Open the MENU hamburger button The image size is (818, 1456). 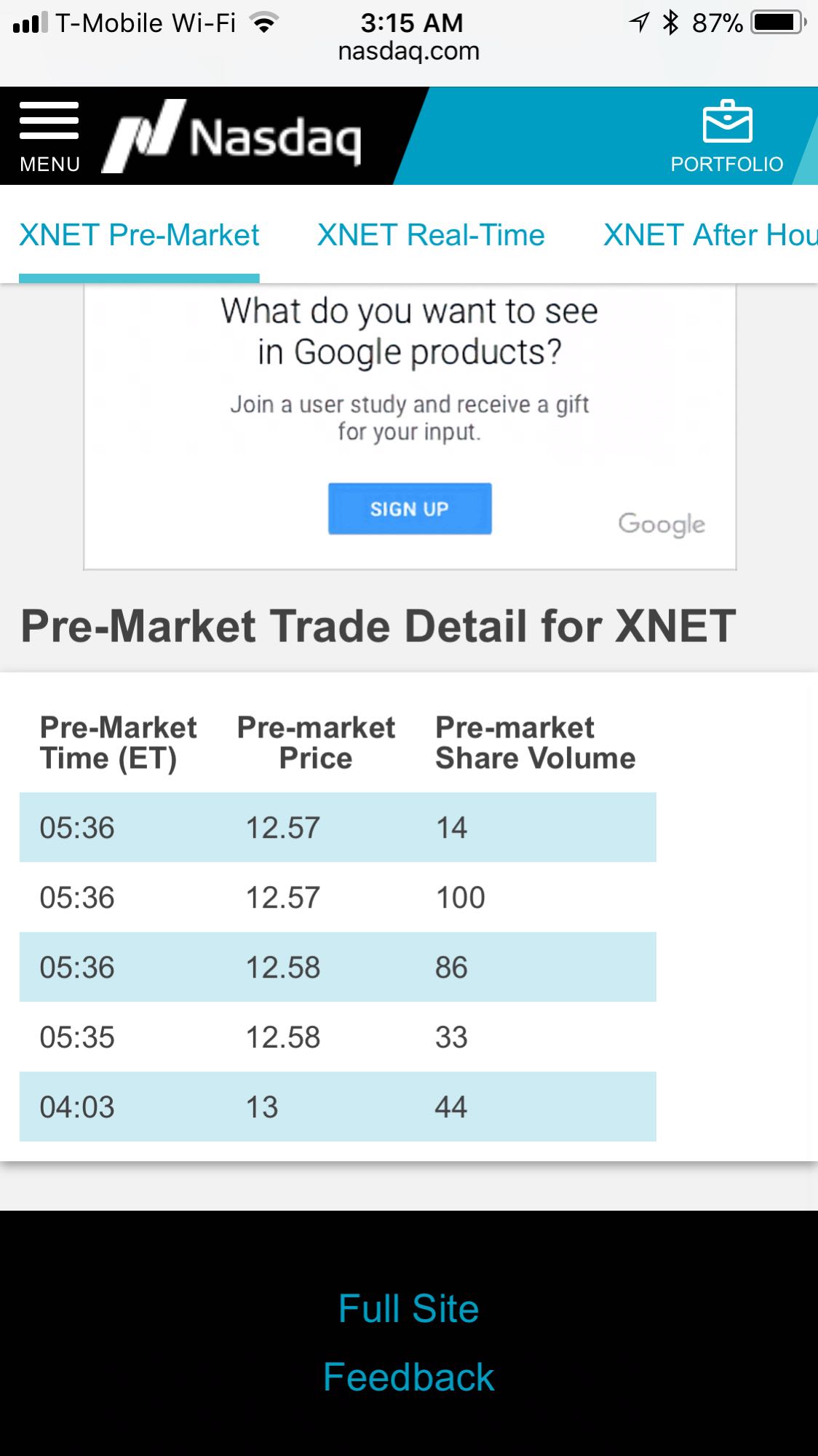49,136
